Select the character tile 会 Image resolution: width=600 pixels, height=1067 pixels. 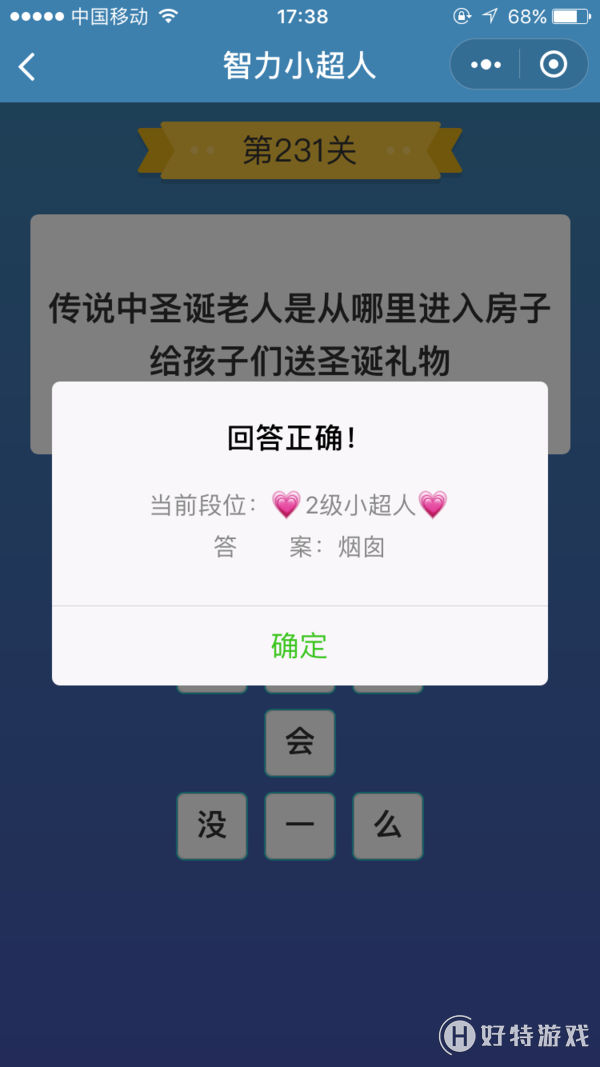(299, 743)
